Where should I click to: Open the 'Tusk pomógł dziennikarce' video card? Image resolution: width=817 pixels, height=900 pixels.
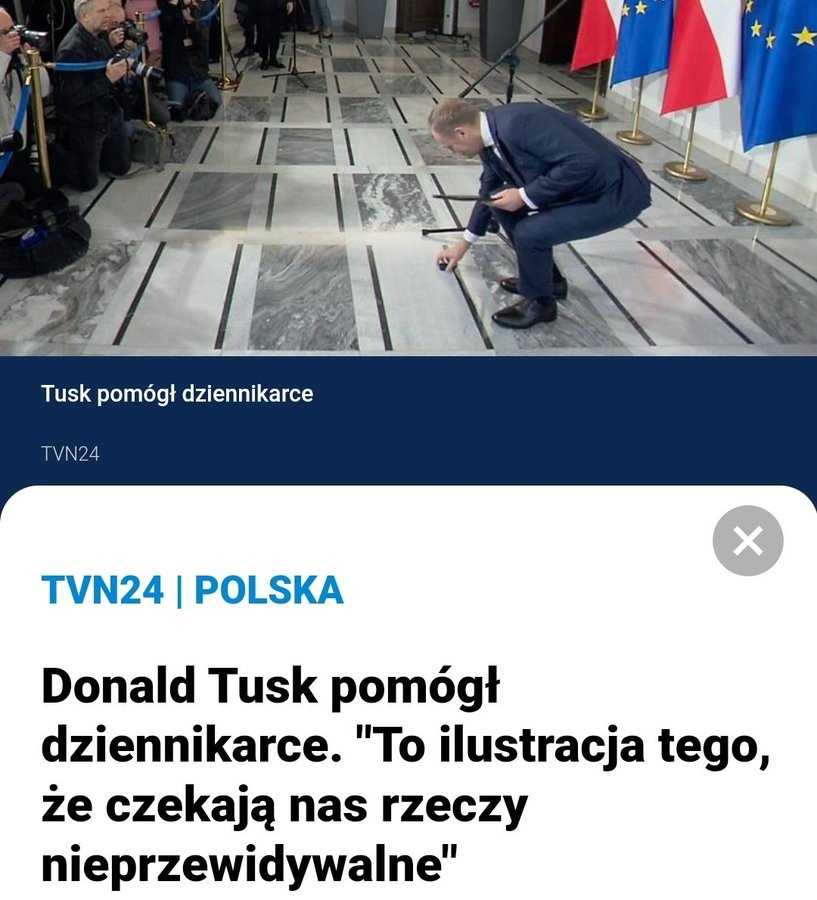[x=177, y=394]
